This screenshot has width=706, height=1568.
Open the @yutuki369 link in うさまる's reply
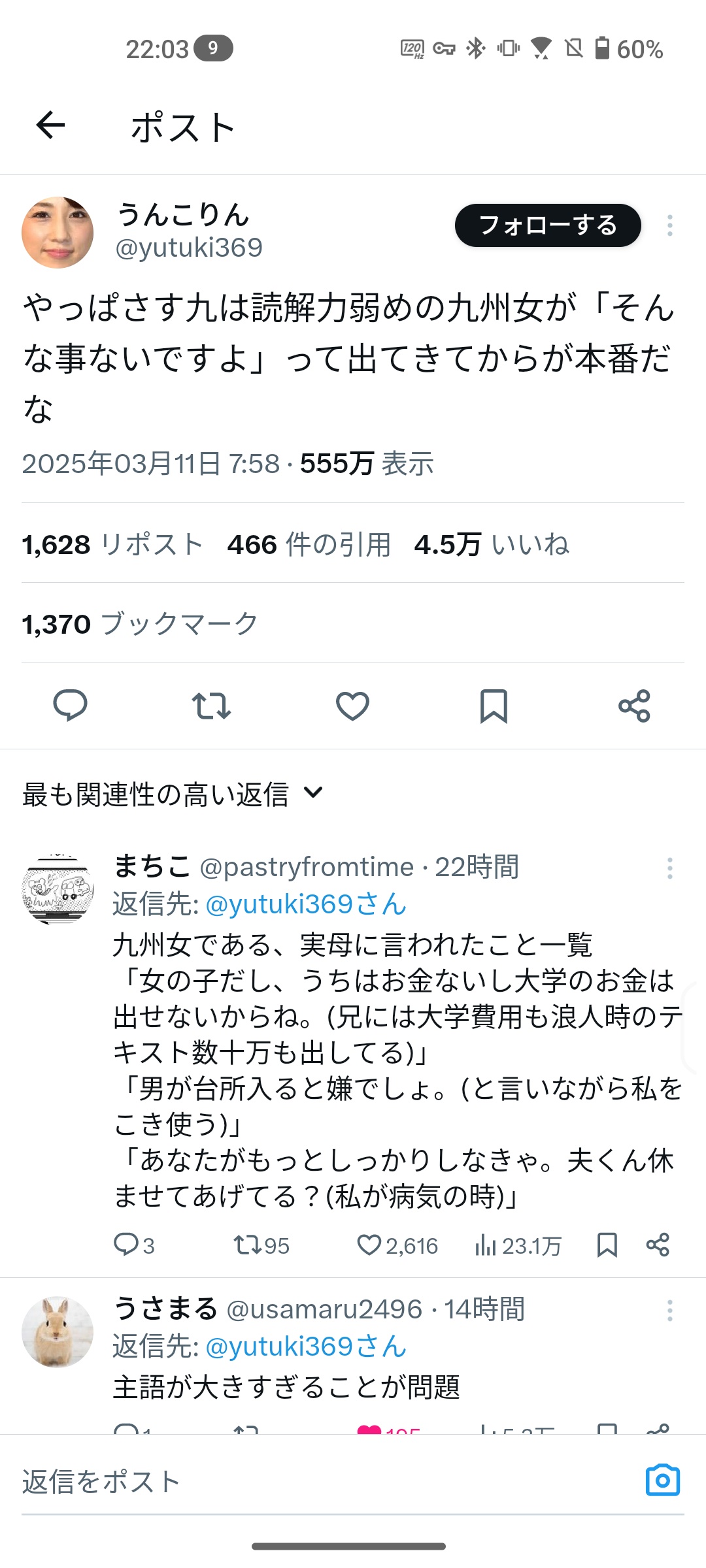306,1347
